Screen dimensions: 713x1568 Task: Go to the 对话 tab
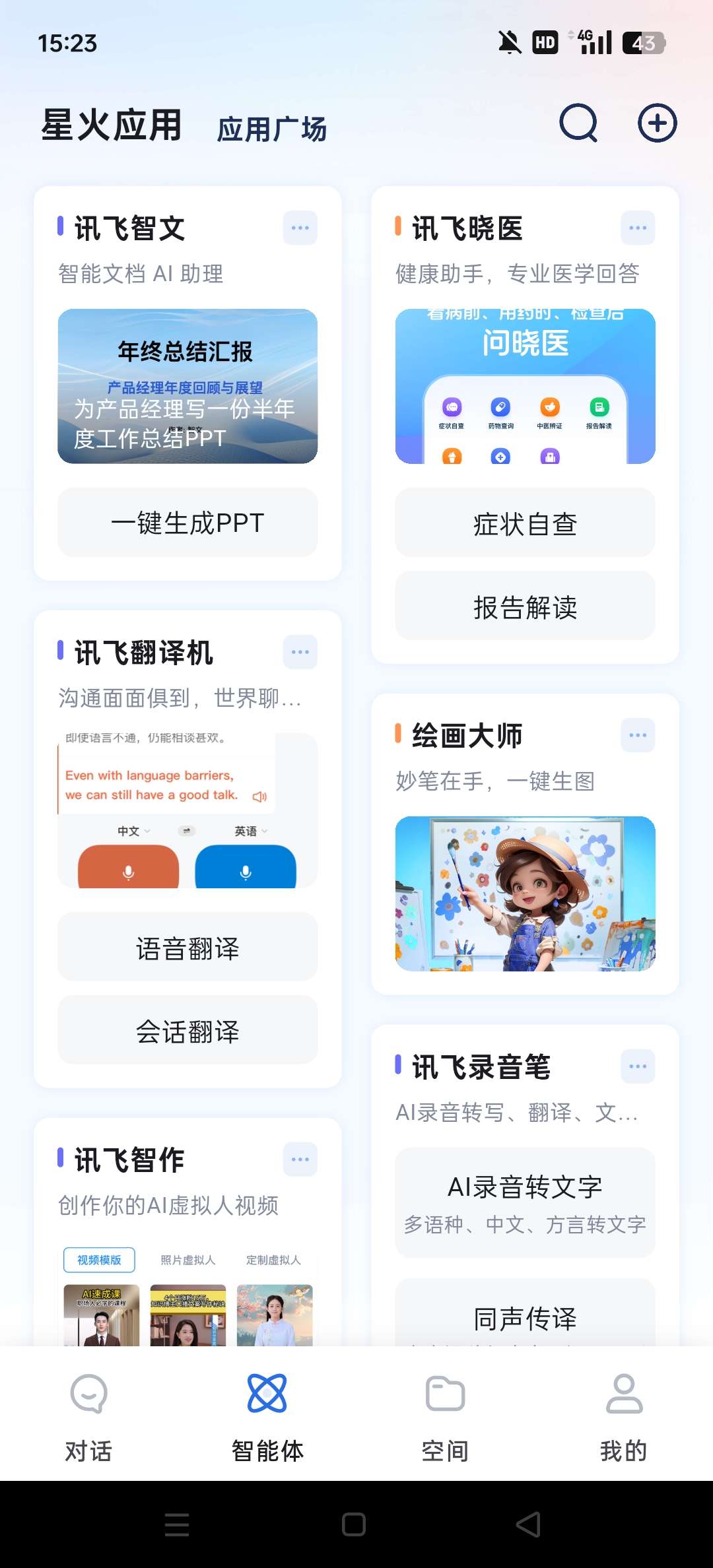click(x=88, y=1414)
